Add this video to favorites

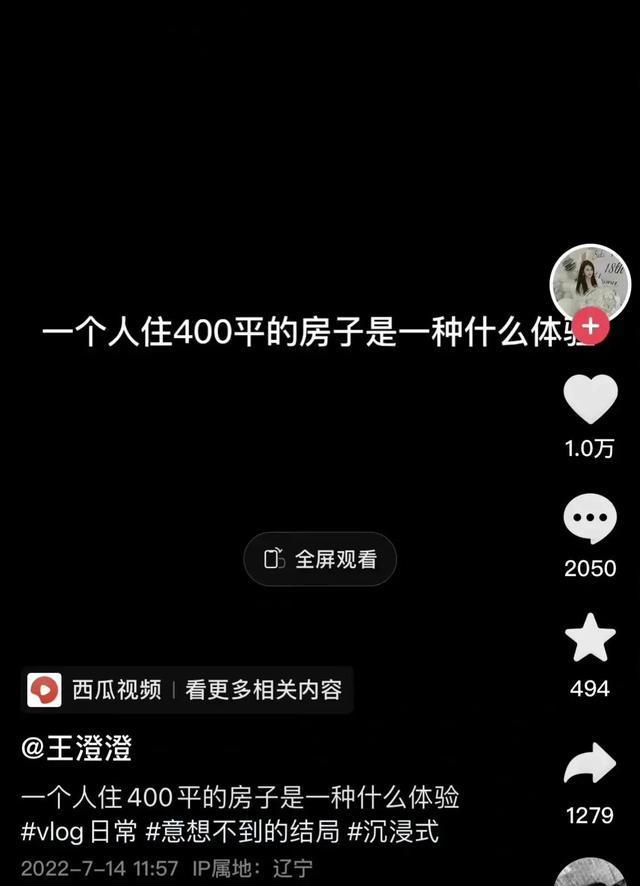click(590, 640)
